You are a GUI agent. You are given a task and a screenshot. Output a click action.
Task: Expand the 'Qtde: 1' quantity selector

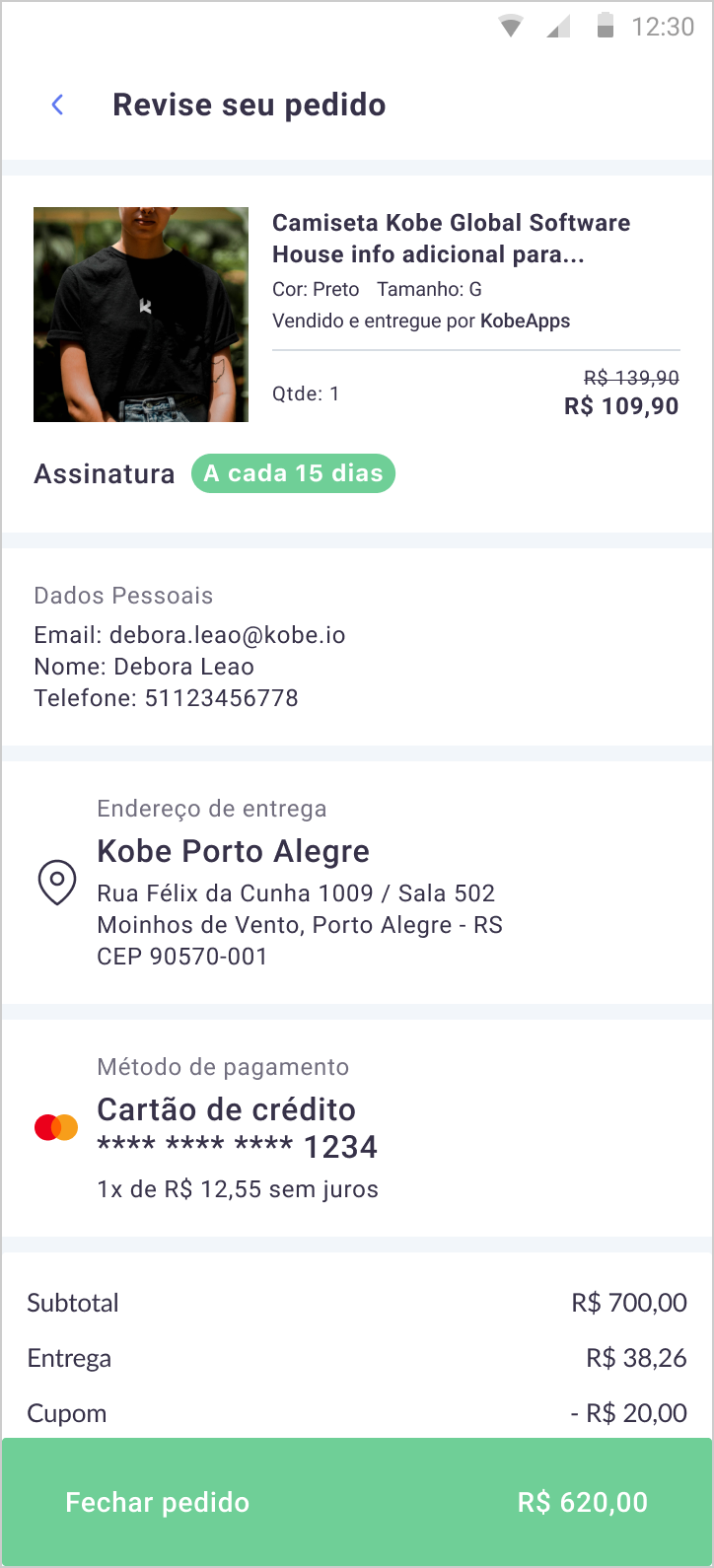(x=304, y=392)
